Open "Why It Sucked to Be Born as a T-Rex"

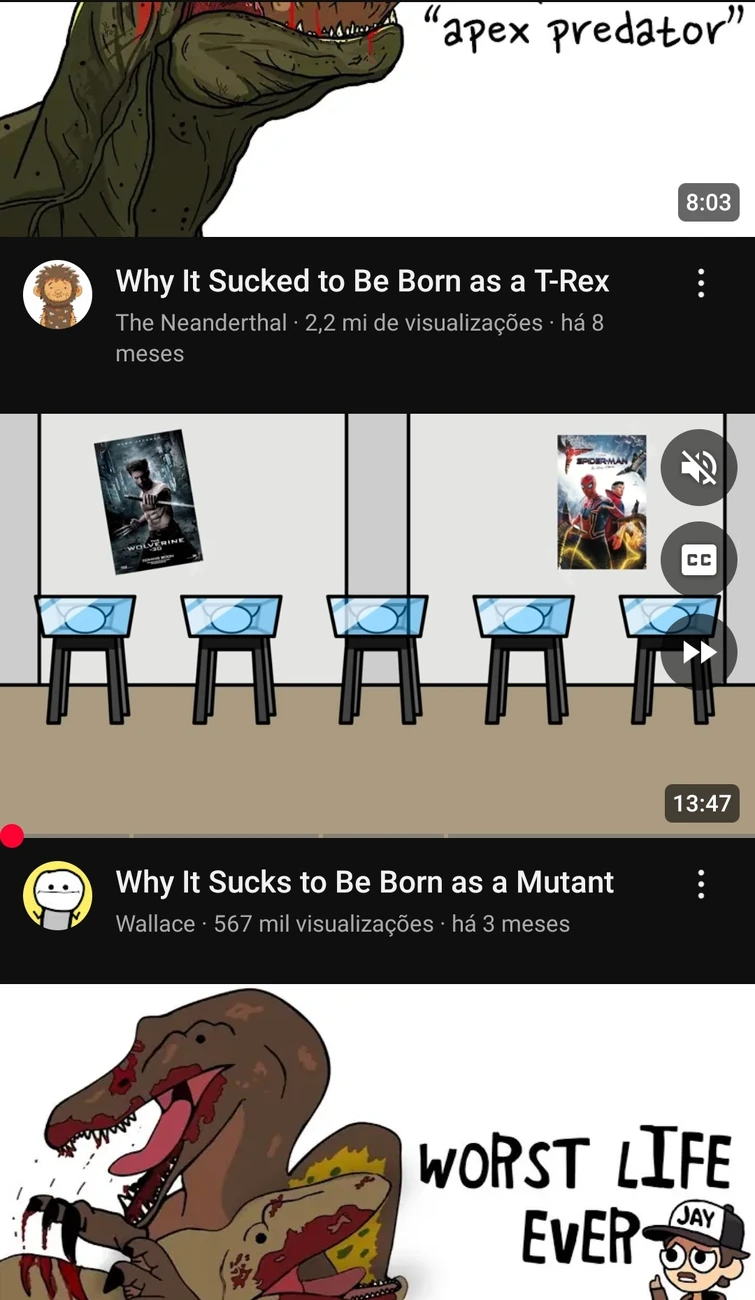tap(362, 282)
